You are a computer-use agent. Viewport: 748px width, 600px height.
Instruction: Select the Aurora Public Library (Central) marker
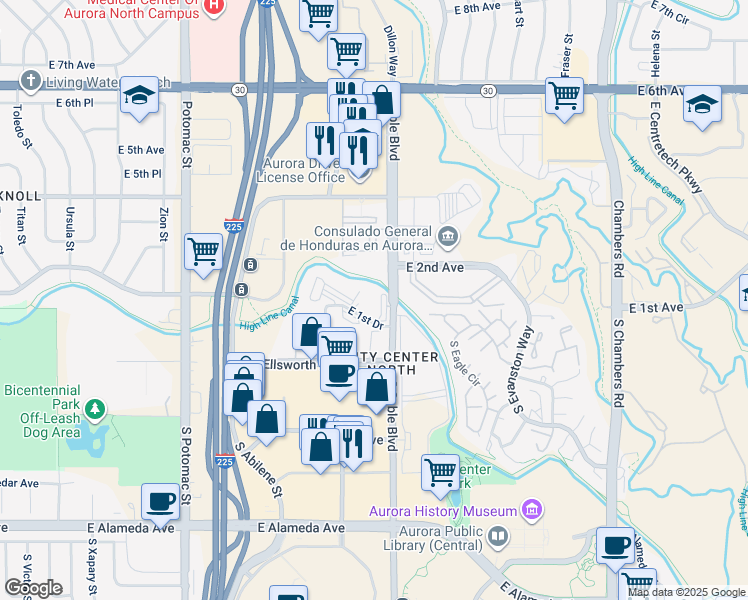pos(497,537)
